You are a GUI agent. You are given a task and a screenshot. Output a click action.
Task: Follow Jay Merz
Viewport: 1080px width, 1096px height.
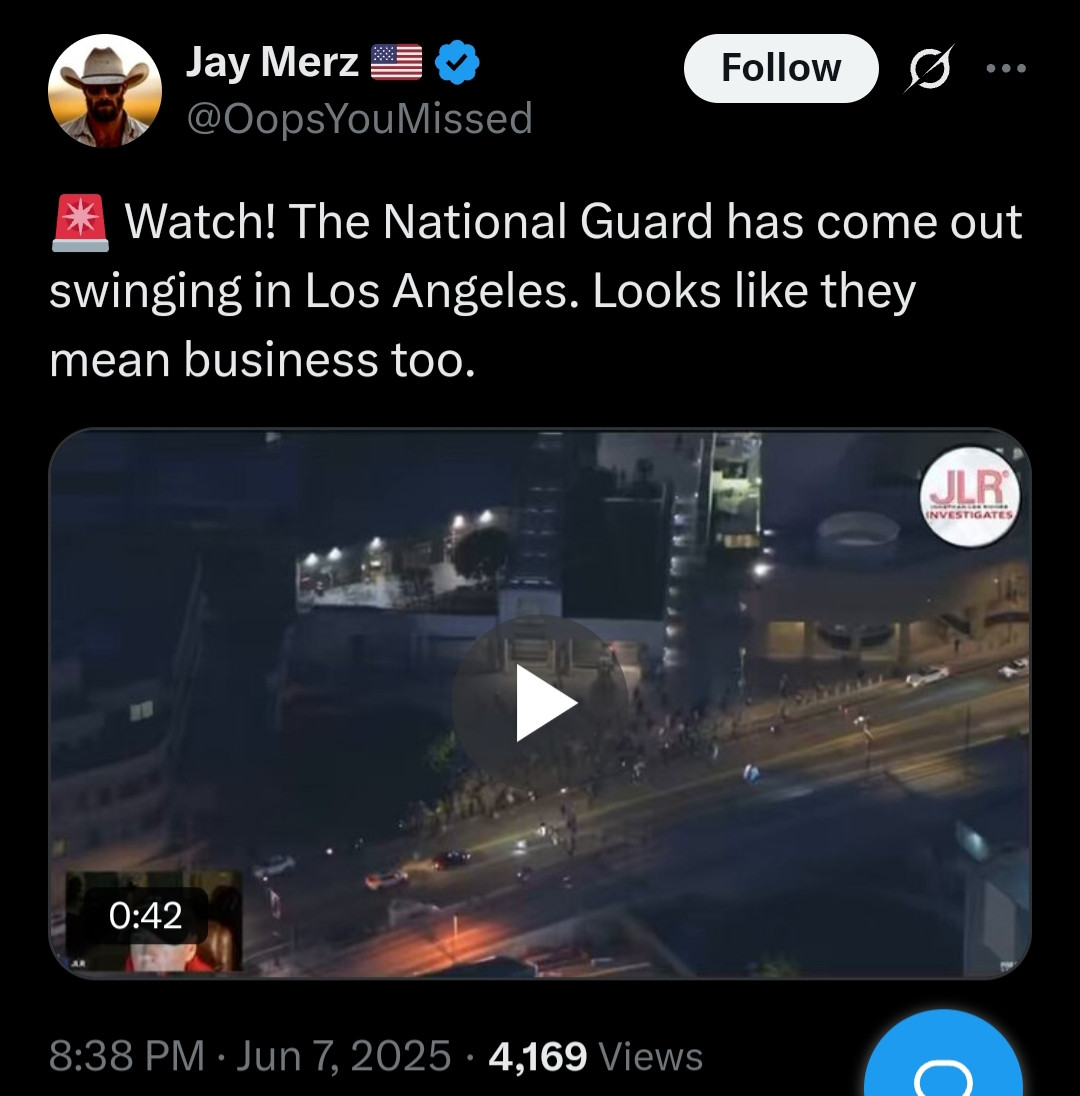[x=780, y=68]
